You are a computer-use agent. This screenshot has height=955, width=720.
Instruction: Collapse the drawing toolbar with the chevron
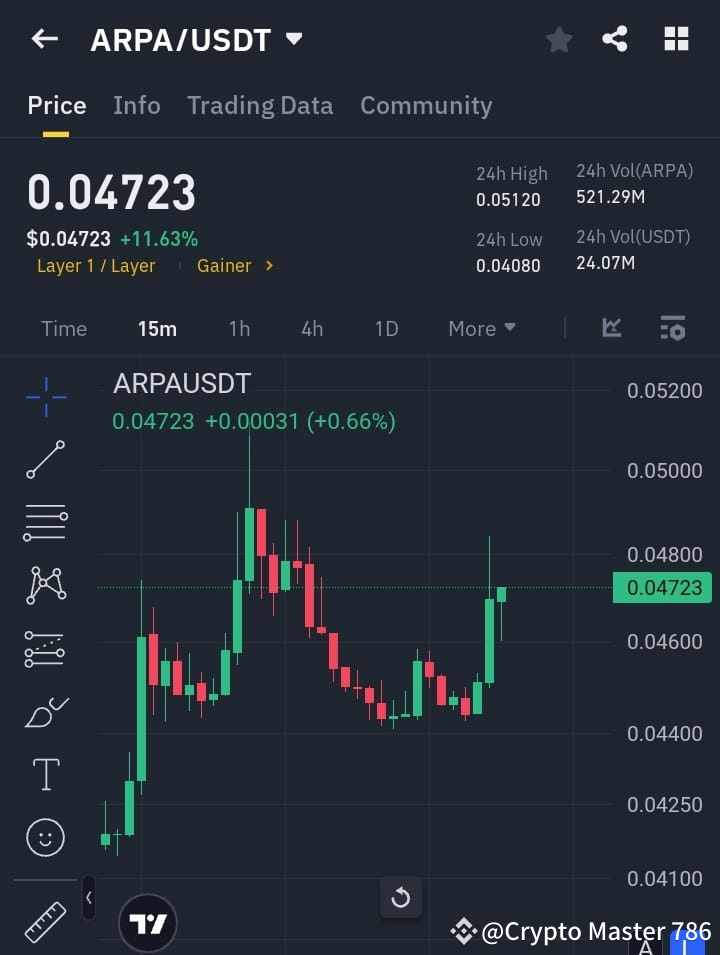(x=88, y=898)
